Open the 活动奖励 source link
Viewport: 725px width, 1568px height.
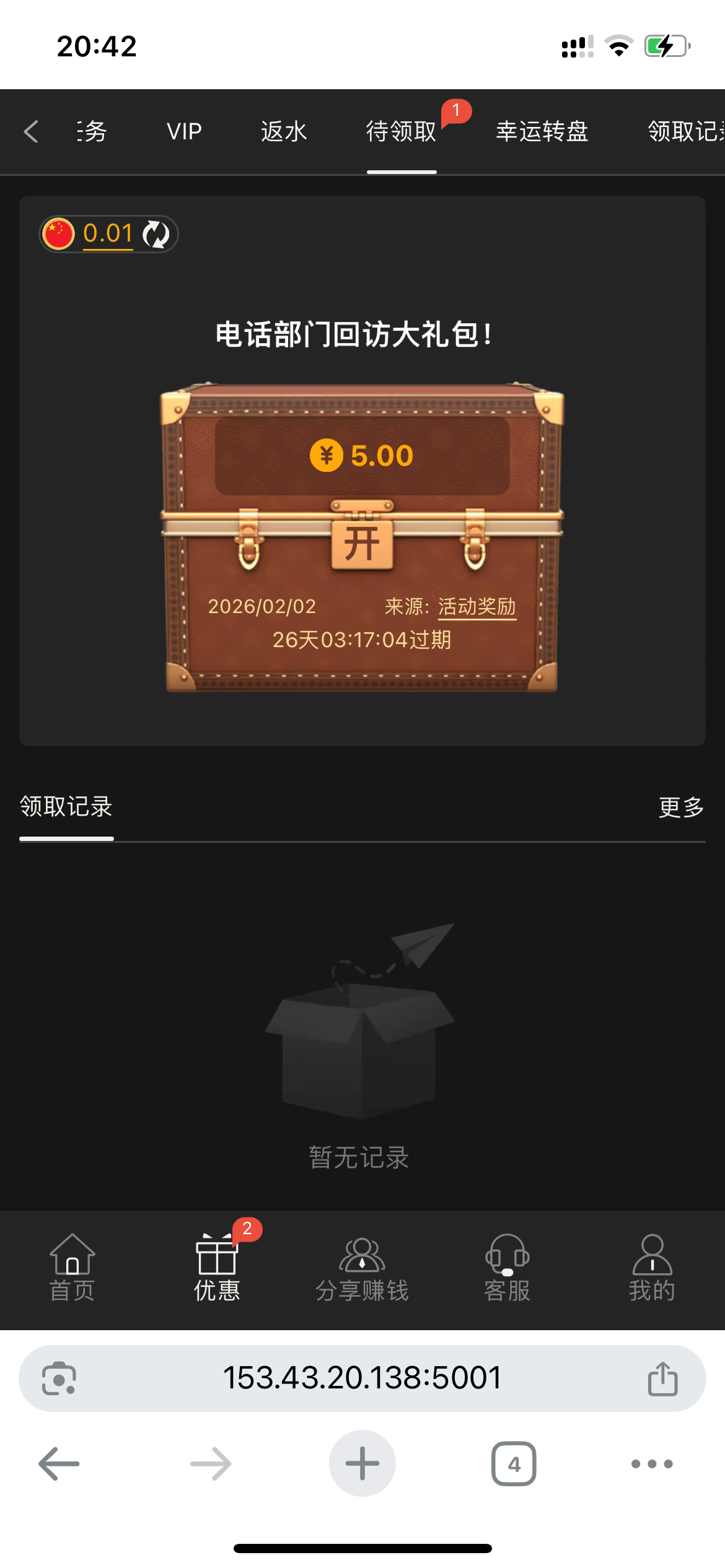477,606
